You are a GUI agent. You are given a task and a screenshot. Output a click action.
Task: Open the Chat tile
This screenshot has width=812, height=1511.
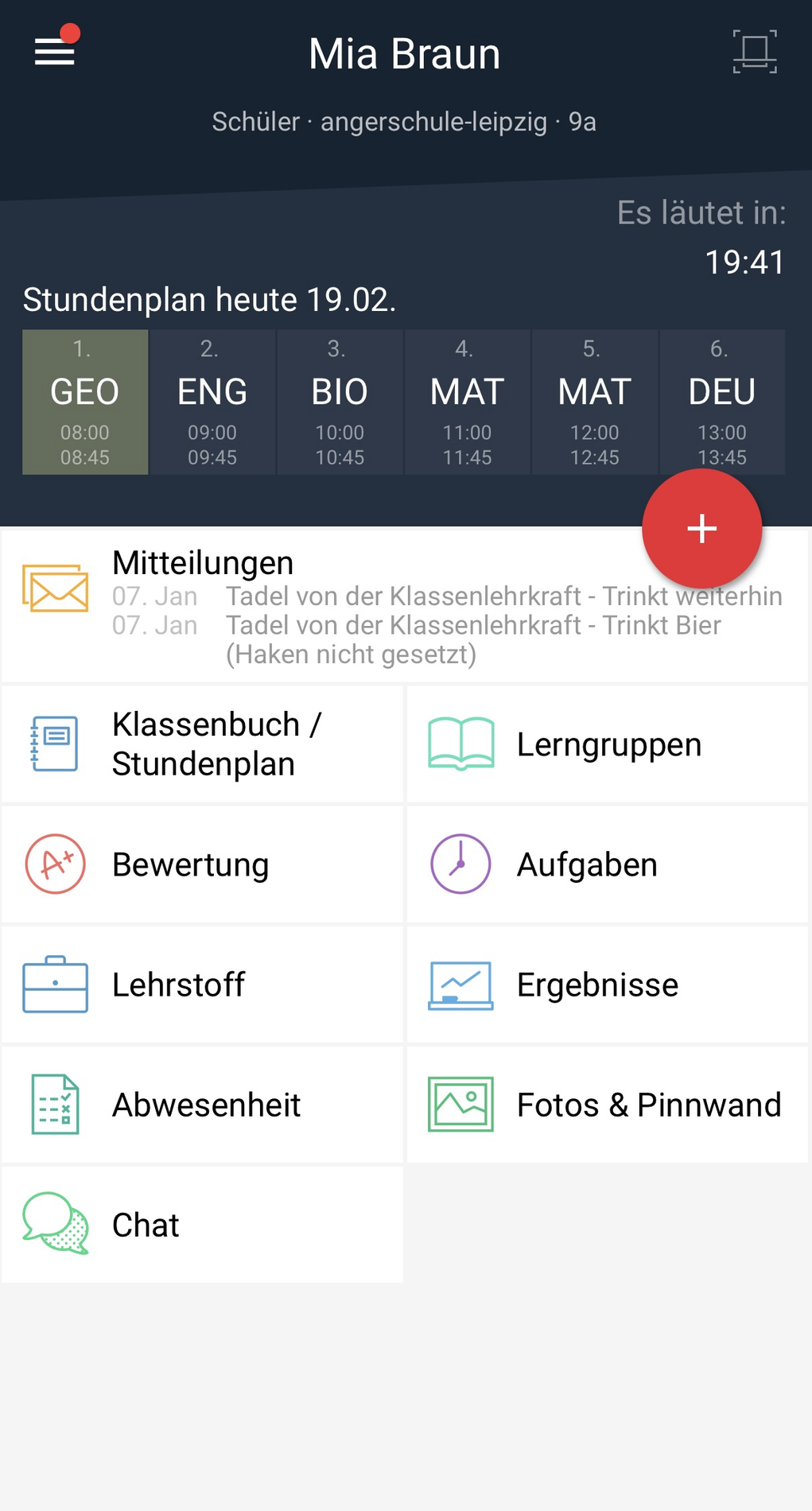tap(203, 1225)
